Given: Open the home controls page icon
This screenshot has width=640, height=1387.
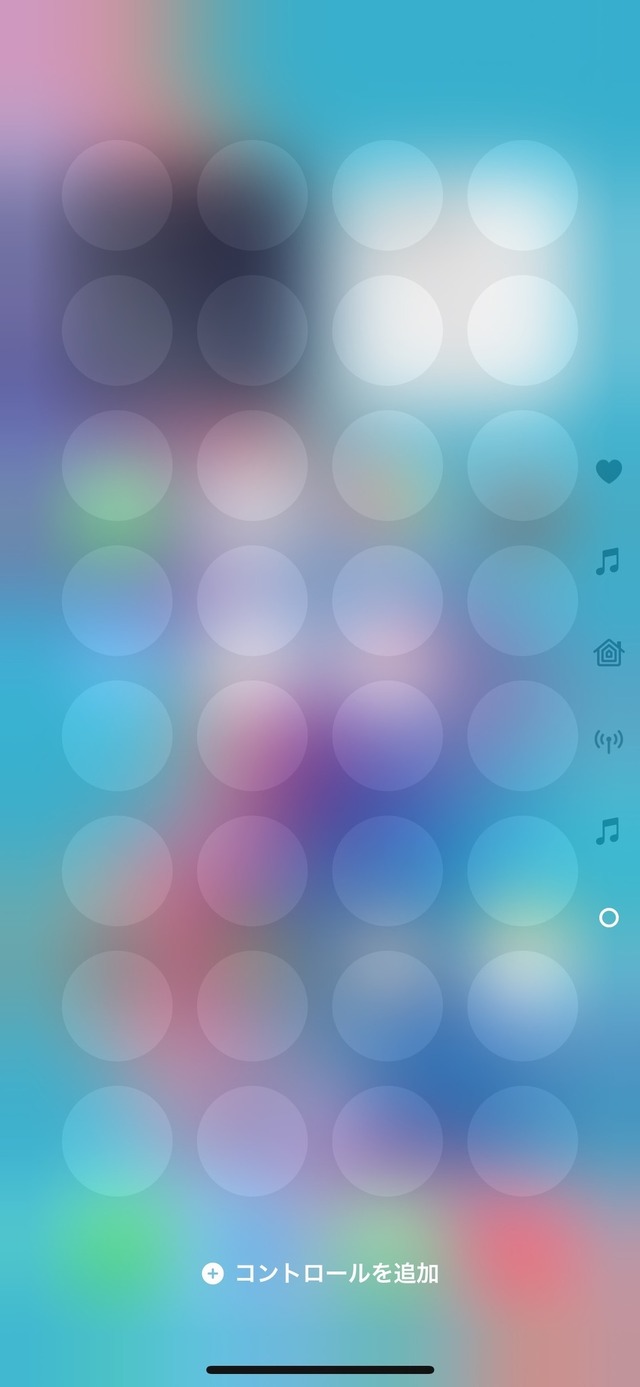Looking at the screenshot, I should tap(608, 652).
